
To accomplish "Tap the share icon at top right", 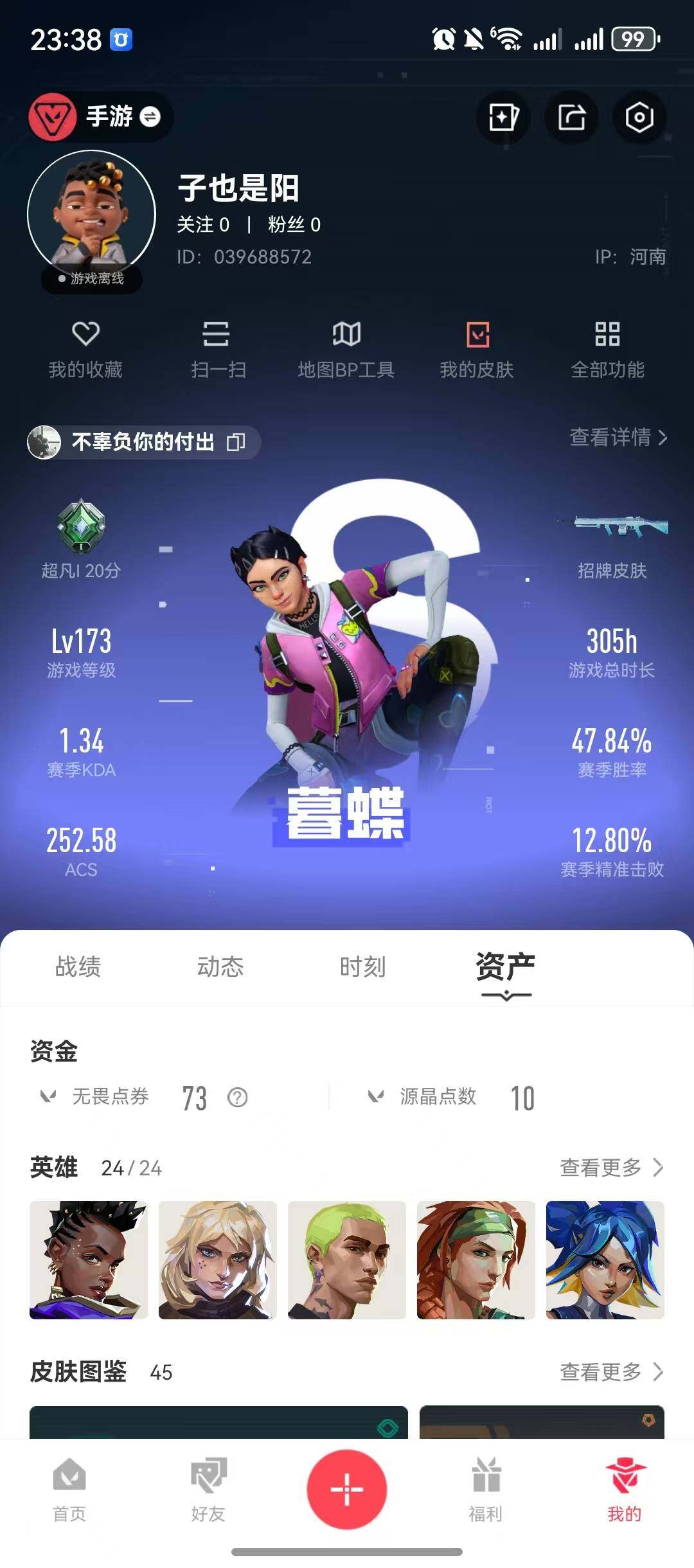I will [571, 118].
